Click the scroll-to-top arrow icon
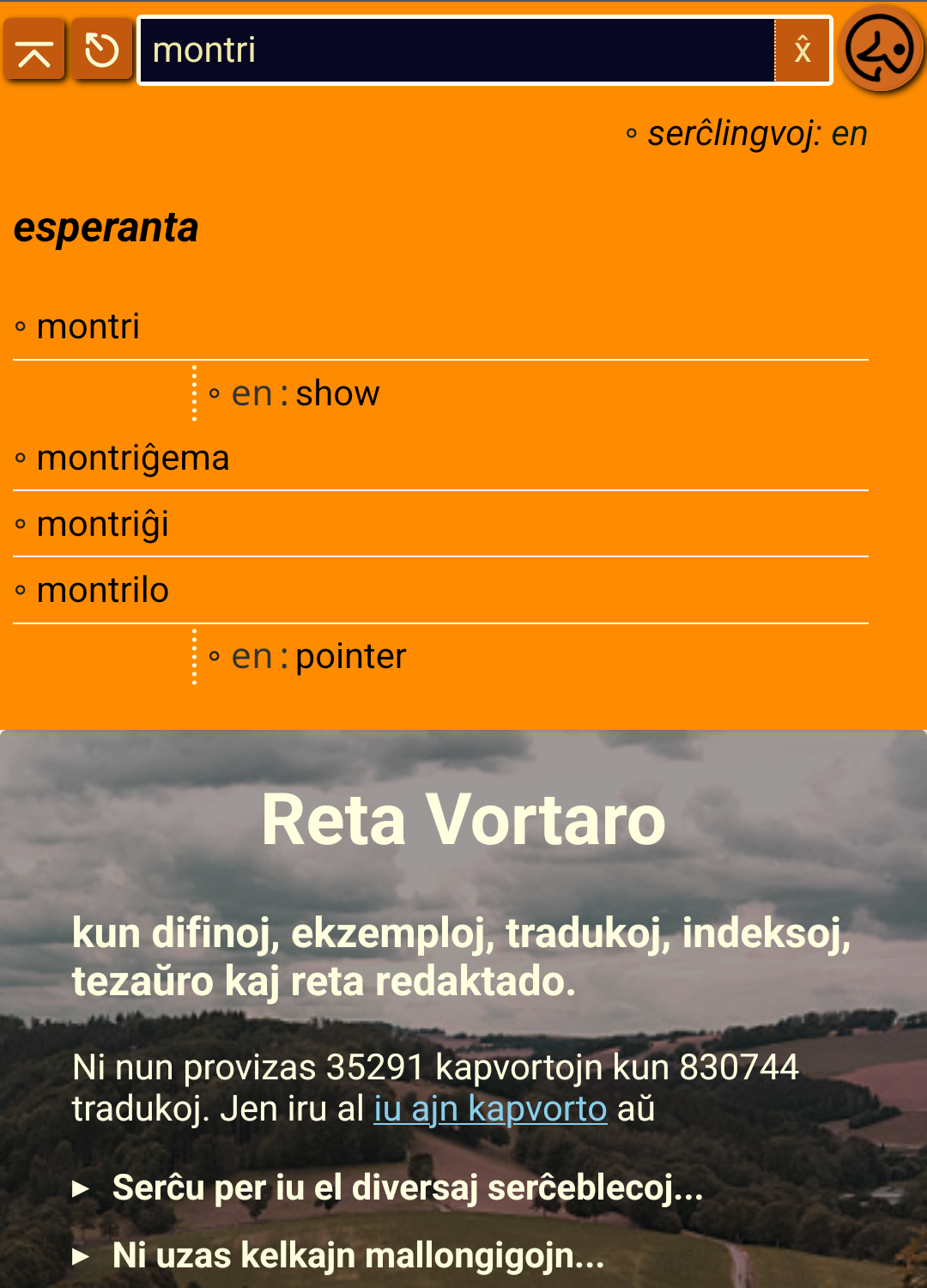 tap(33, 51)
